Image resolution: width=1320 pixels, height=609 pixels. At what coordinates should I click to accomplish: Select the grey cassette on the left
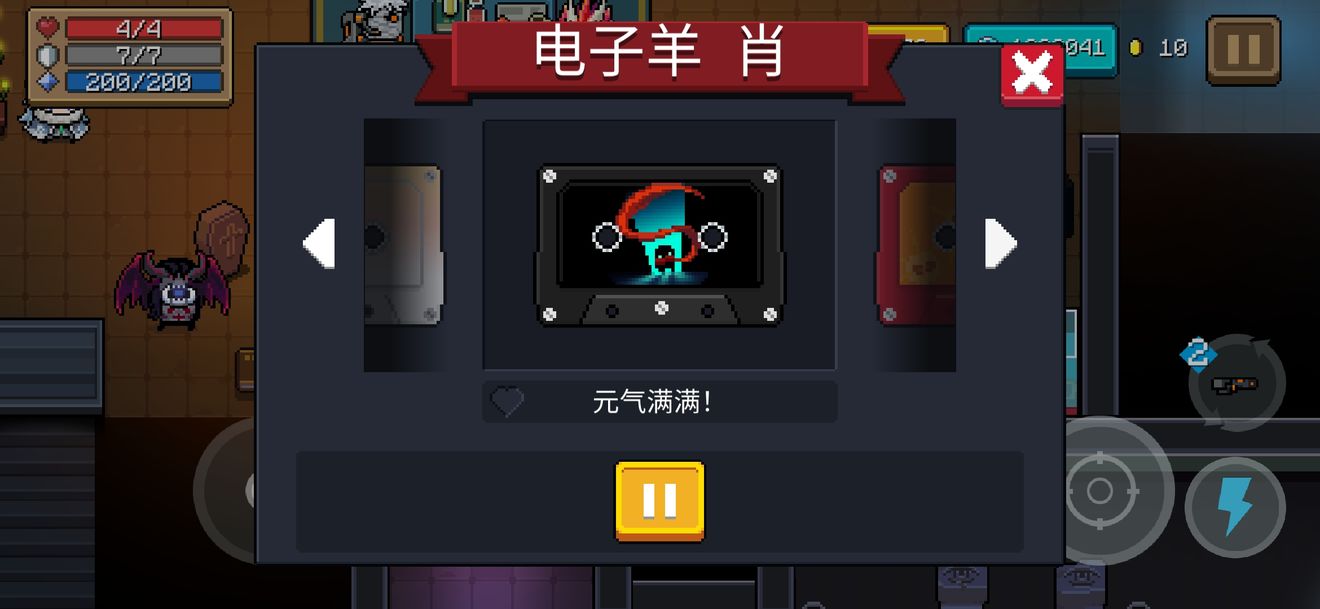(x=404, y=246)
